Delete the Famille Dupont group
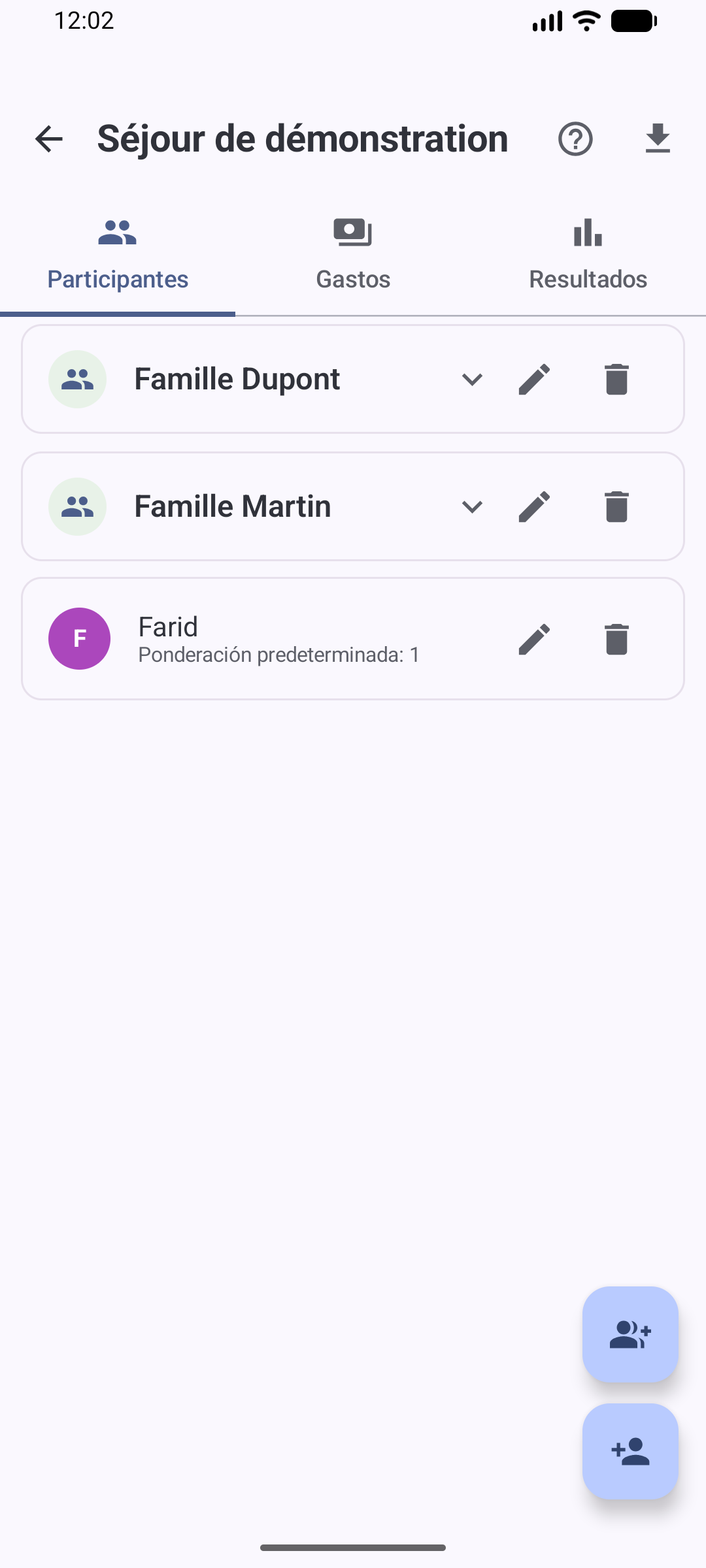 (616, 380)
